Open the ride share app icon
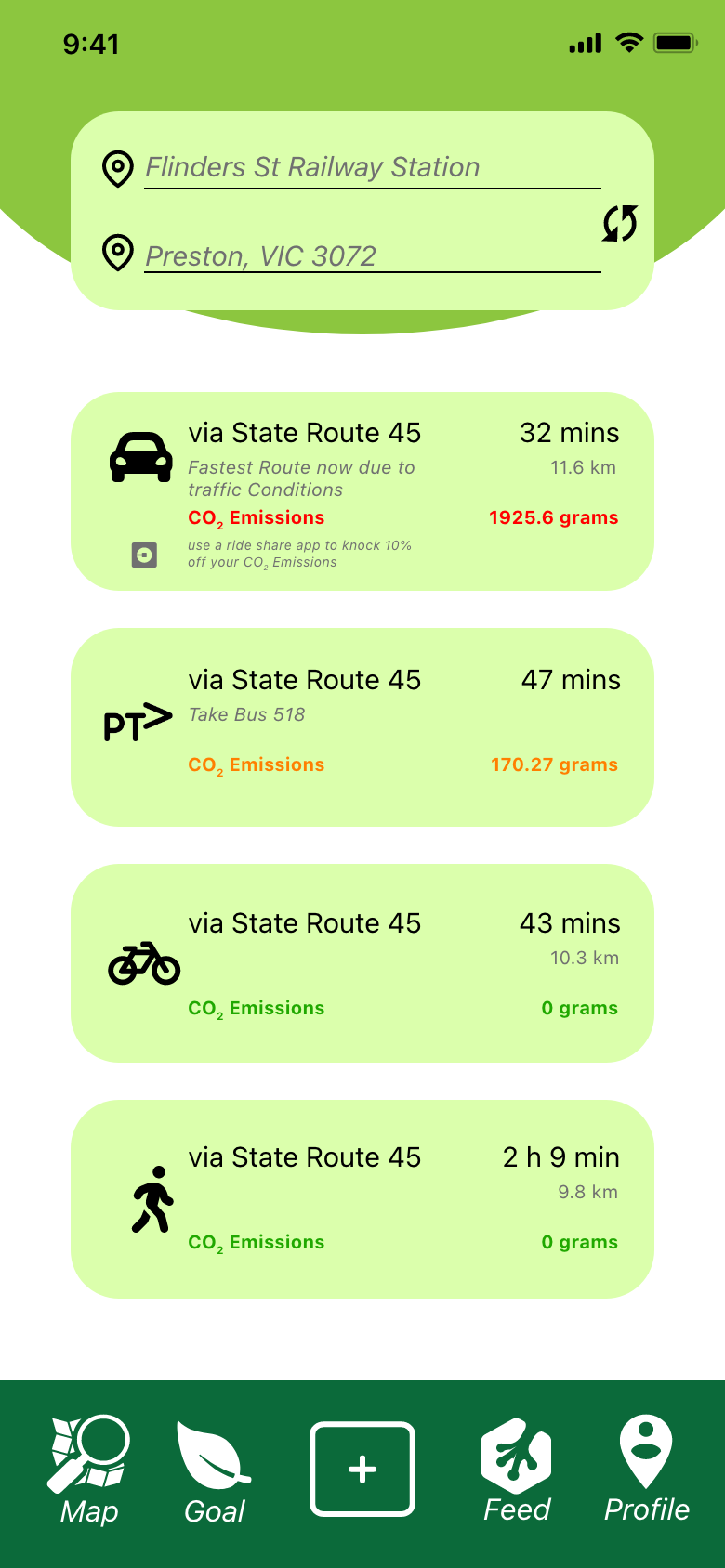This screenshot has height=1568, width=725. click(x=144, y=555)
